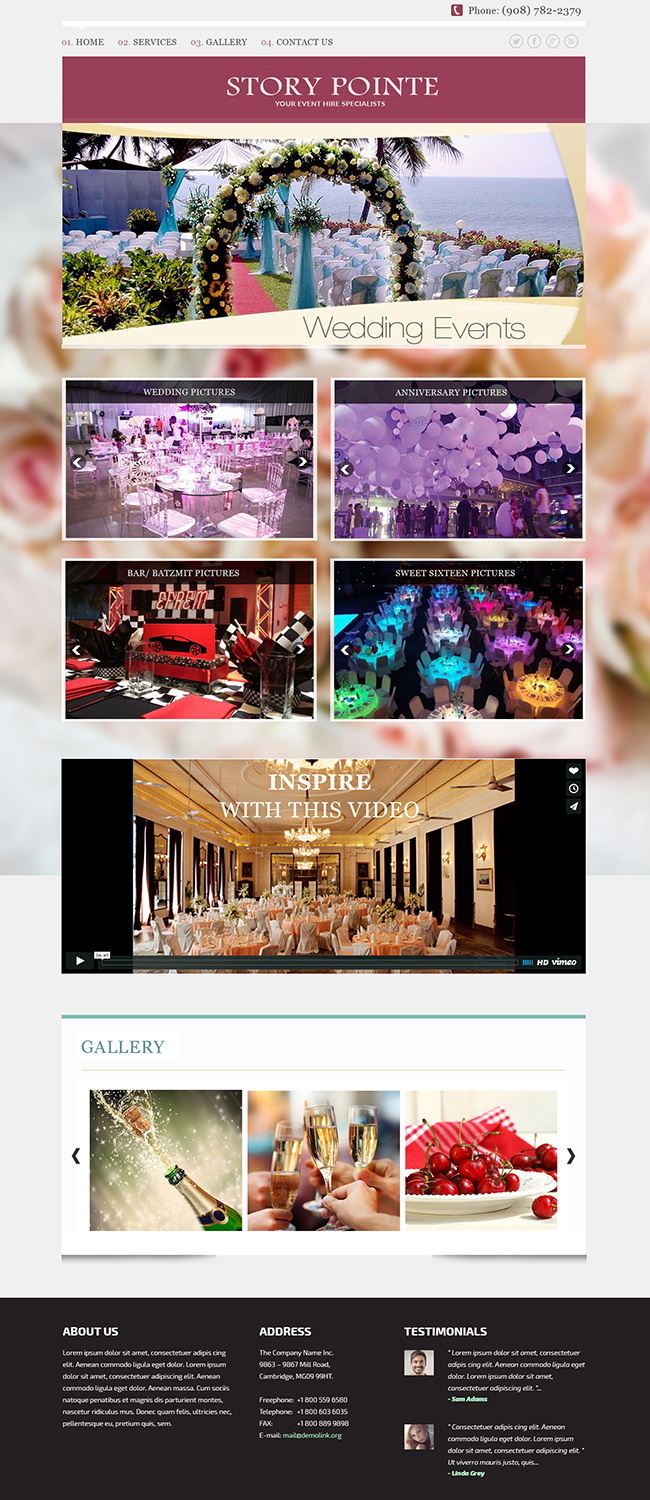
Task: Email mail@demolink.org link
Action: coord(312,1435)
